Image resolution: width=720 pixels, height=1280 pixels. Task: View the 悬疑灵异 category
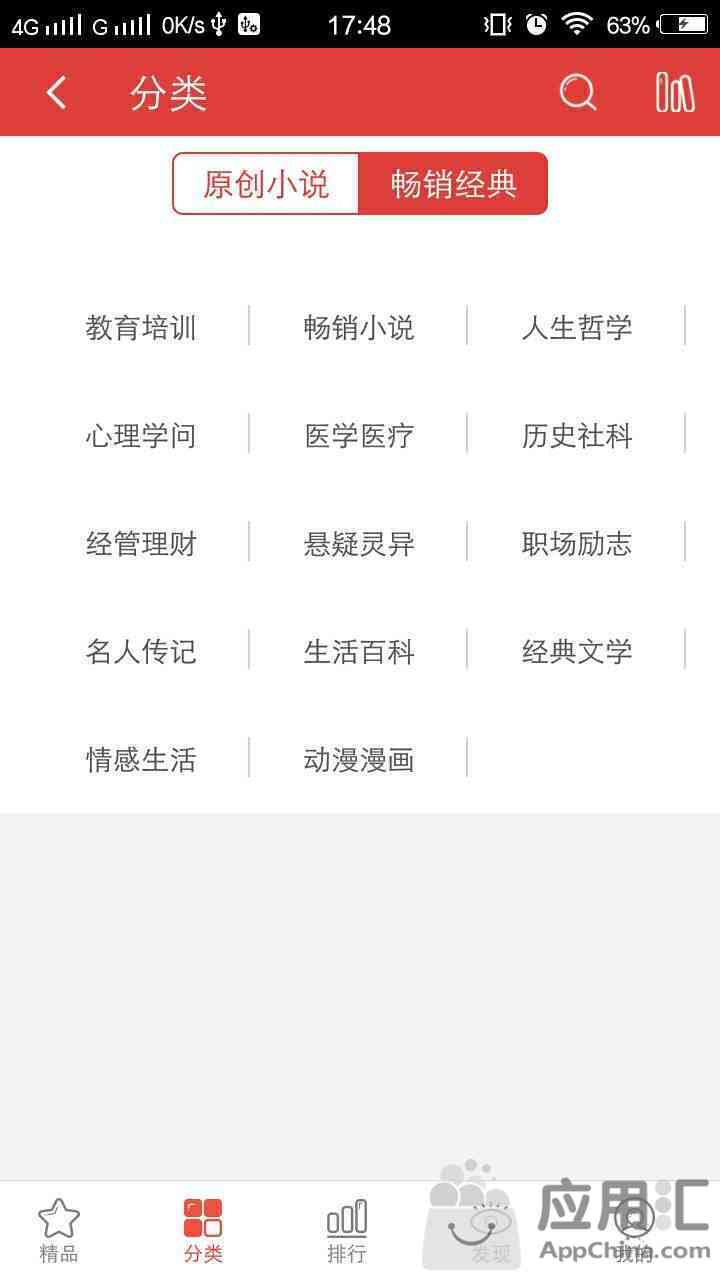(359, 544)
